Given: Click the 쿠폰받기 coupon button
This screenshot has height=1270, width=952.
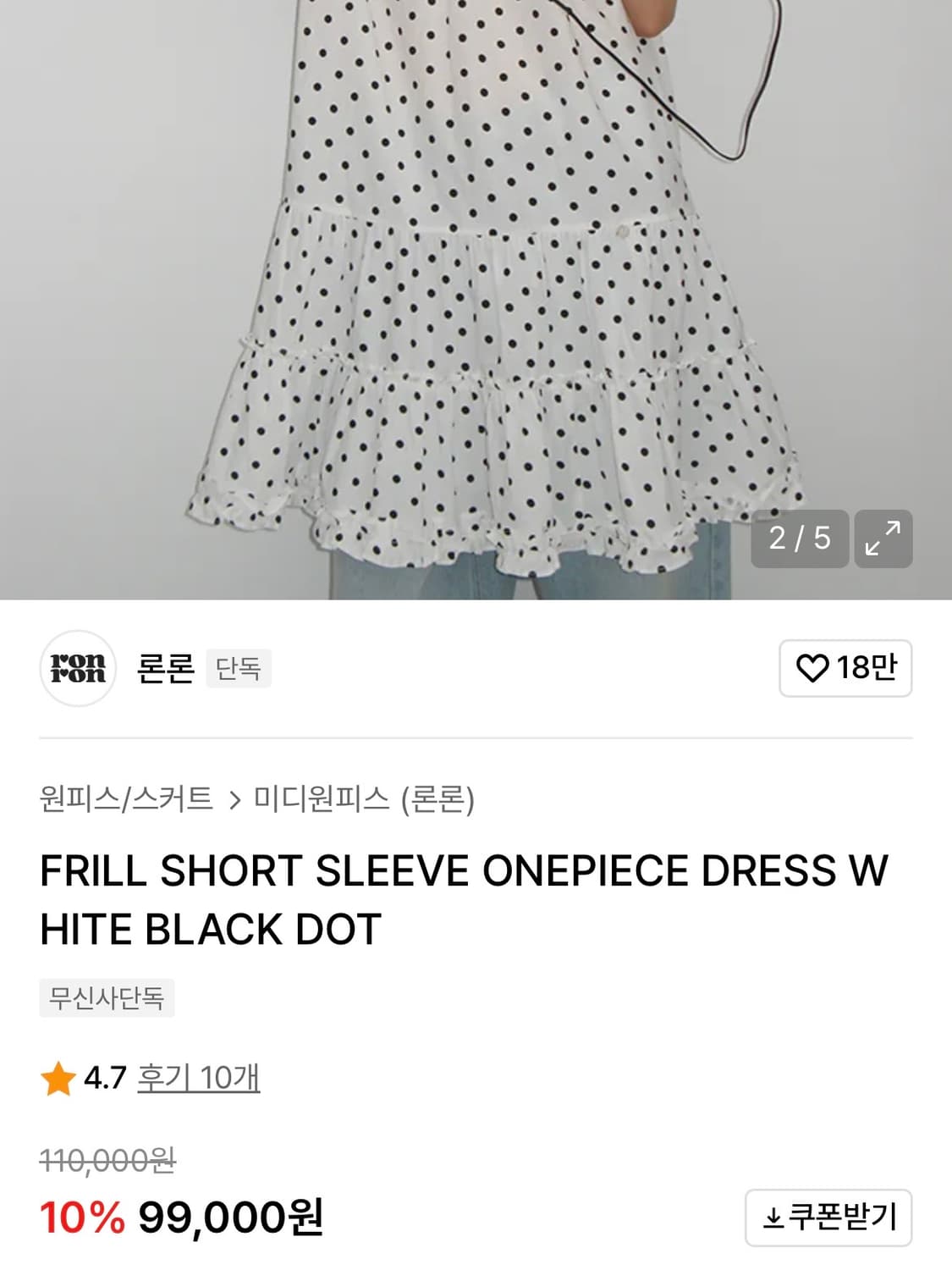Looking at the screenshot, I should [827, 1218].
